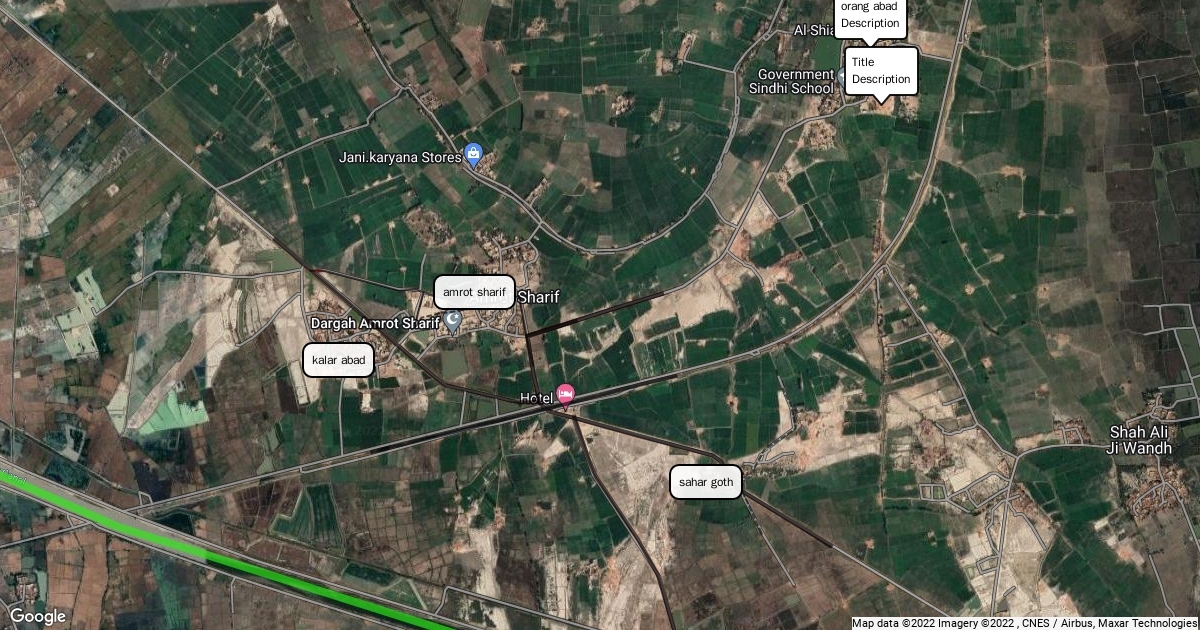The width and height of the screenshot is (1200, 630).
Task: Select the Title Description info label
Action: pos(881,71)
